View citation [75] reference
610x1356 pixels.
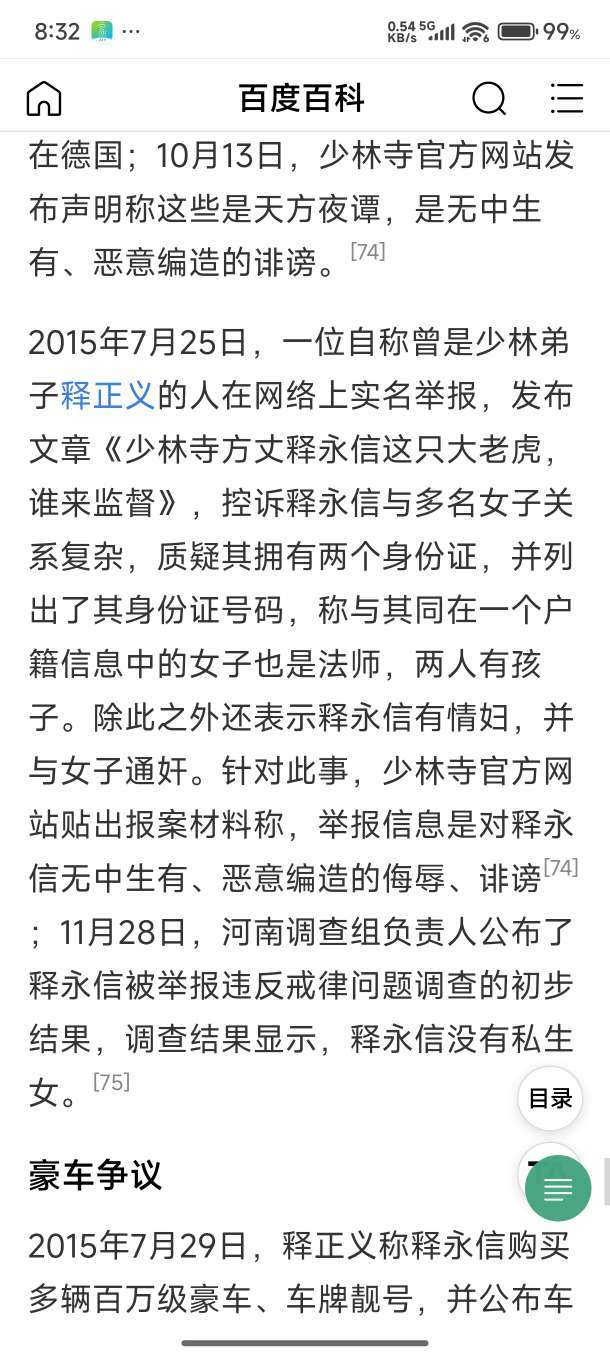111,1081
